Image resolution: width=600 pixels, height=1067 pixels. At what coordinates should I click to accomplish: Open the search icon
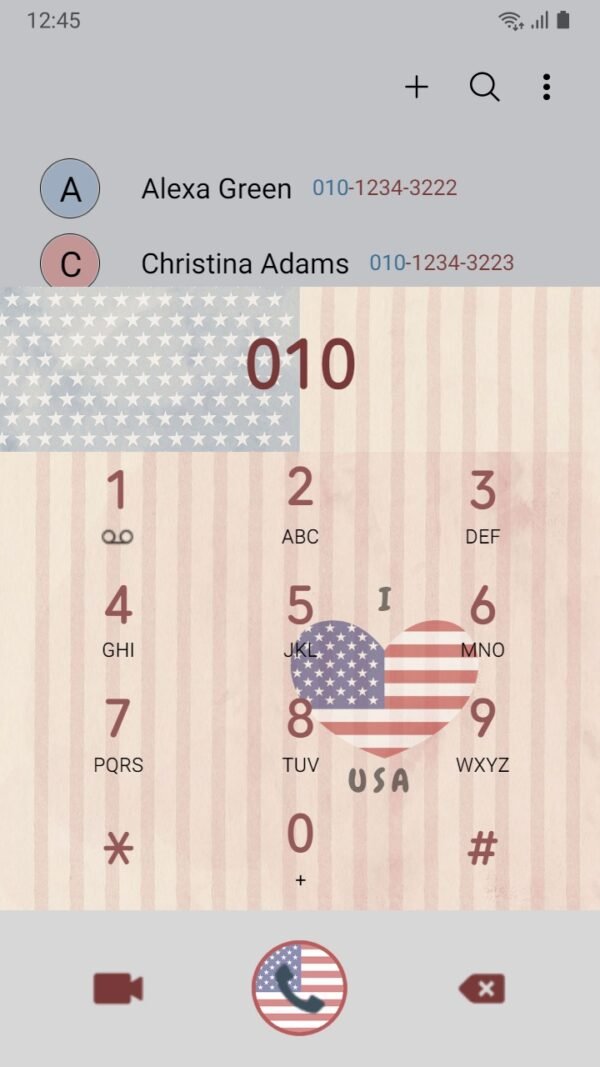click(484, 87)
